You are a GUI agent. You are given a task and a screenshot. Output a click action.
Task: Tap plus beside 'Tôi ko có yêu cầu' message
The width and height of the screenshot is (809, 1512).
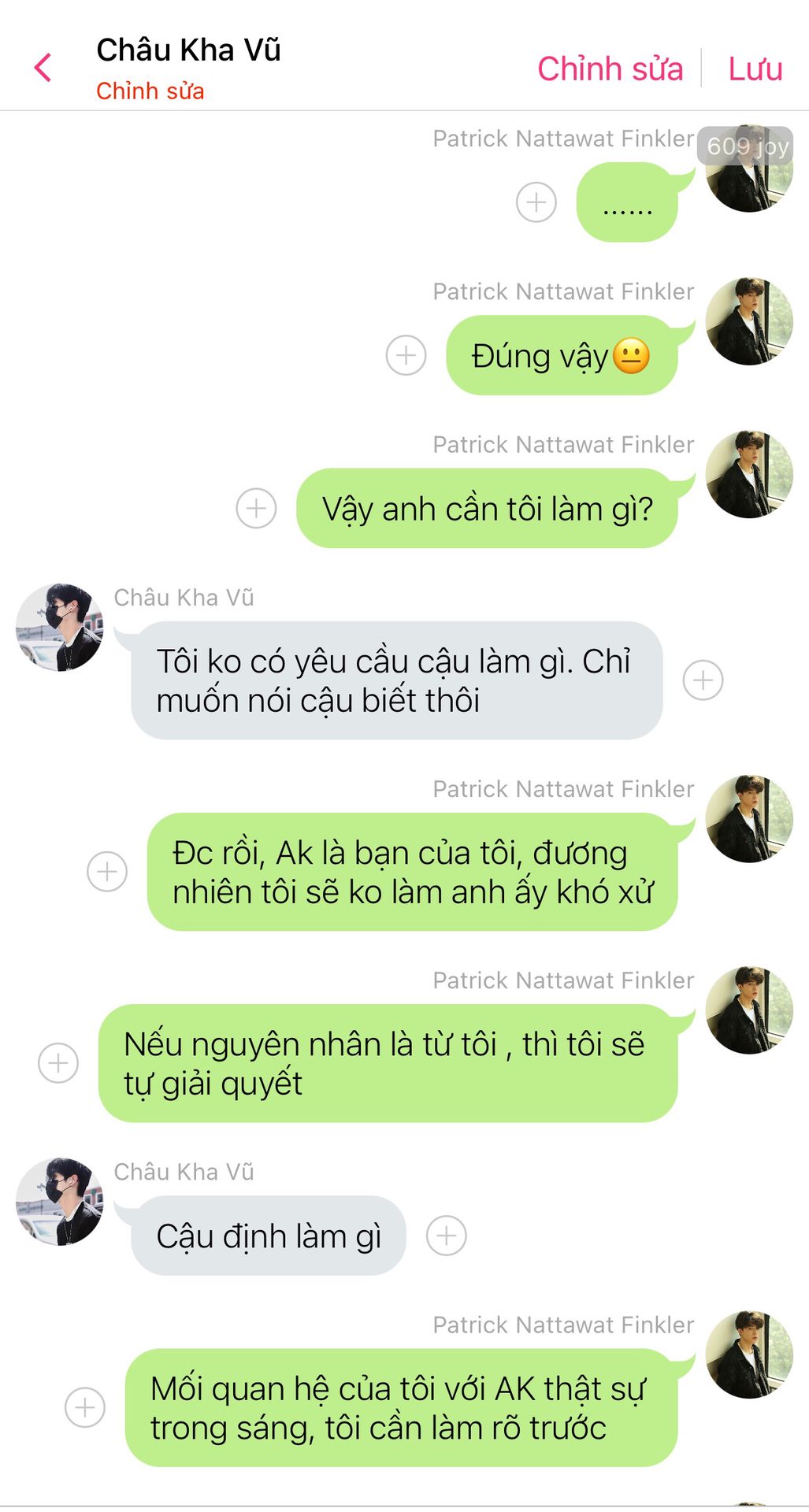[x=703, y=680]
